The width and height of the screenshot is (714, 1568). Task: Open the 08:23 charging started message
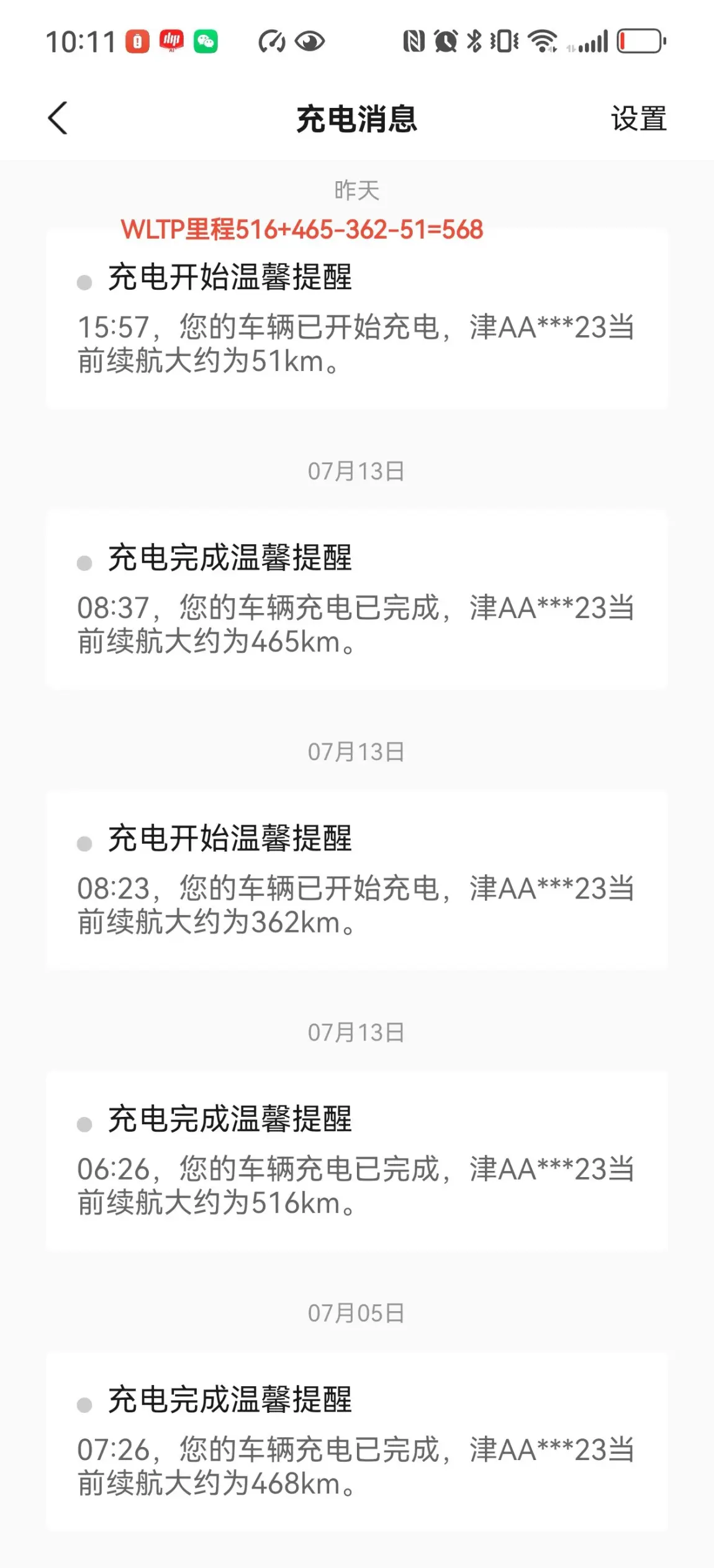(356, 880)
